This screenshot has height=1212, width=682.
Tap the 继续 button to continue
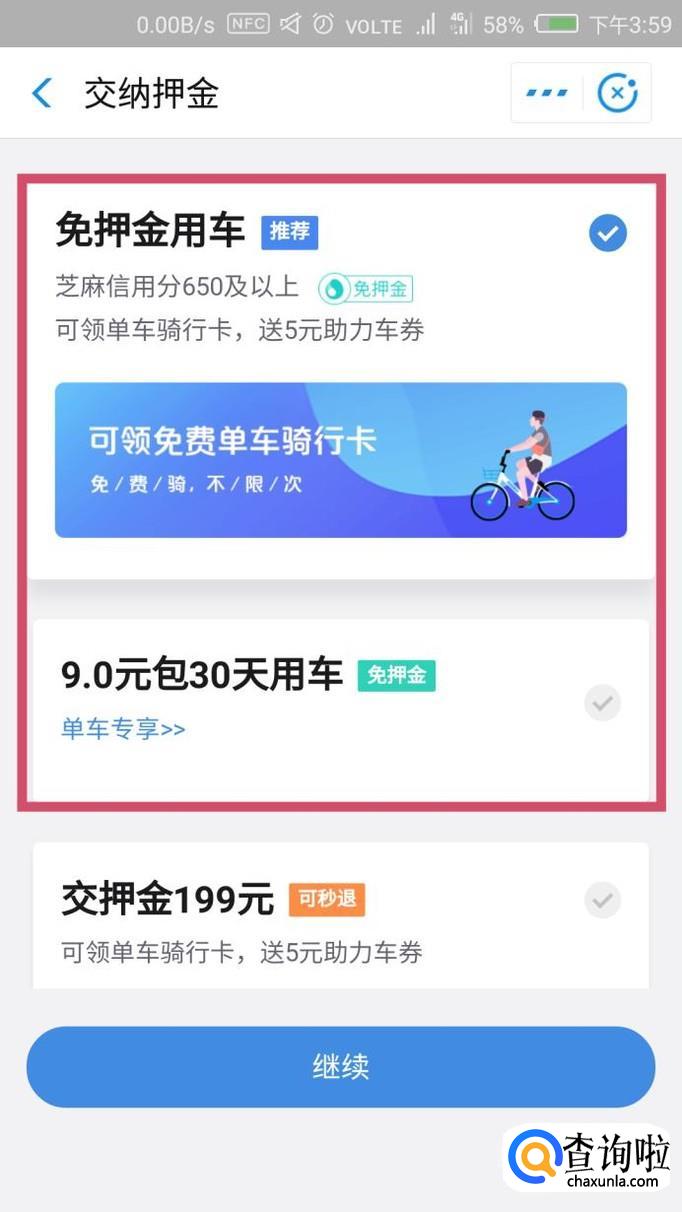pyautogui.click(x=341, y=1066)
